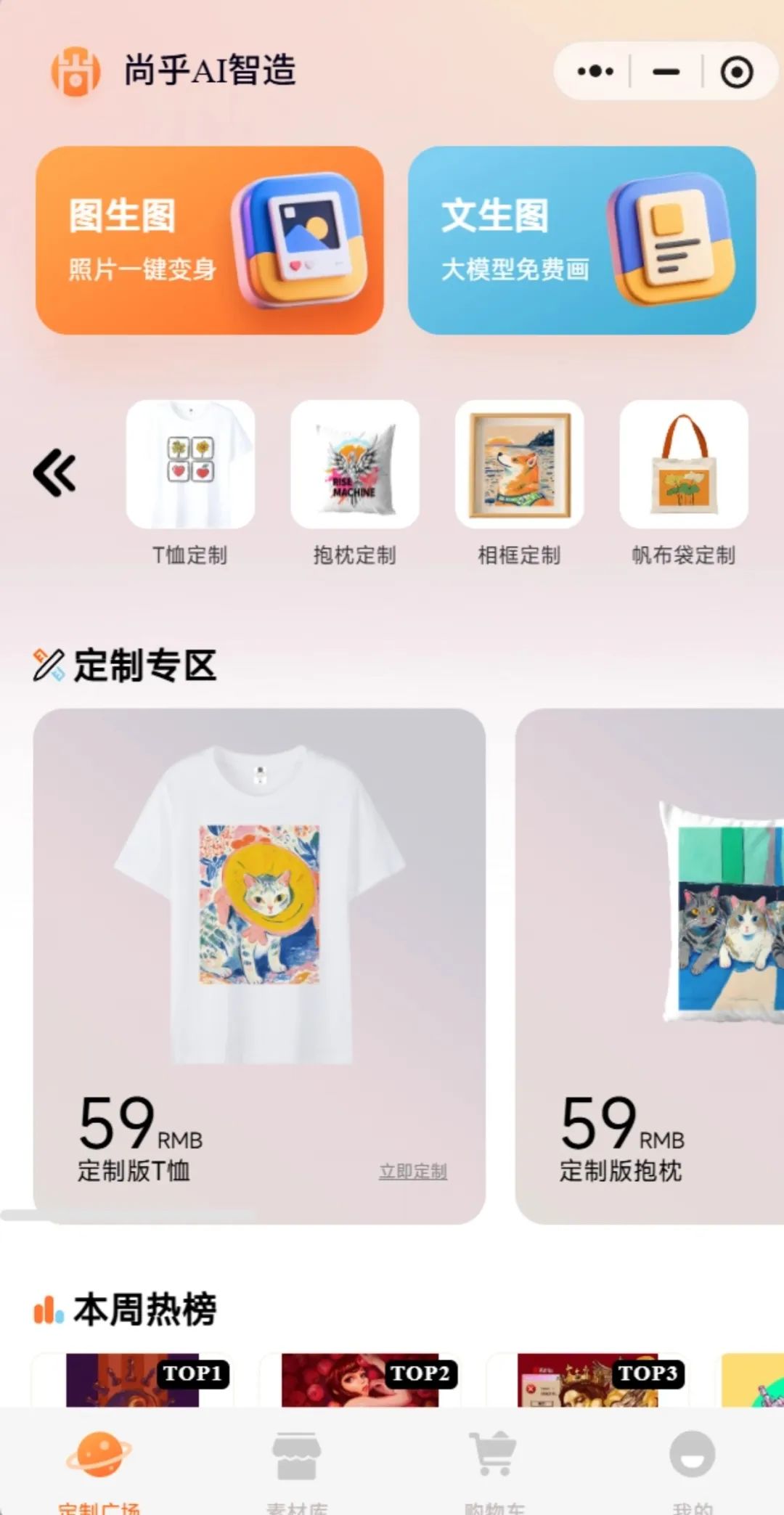View the TOP3 trending image
The height and width of the screenshot is (1515, 784).
(x=587, y=1379)
